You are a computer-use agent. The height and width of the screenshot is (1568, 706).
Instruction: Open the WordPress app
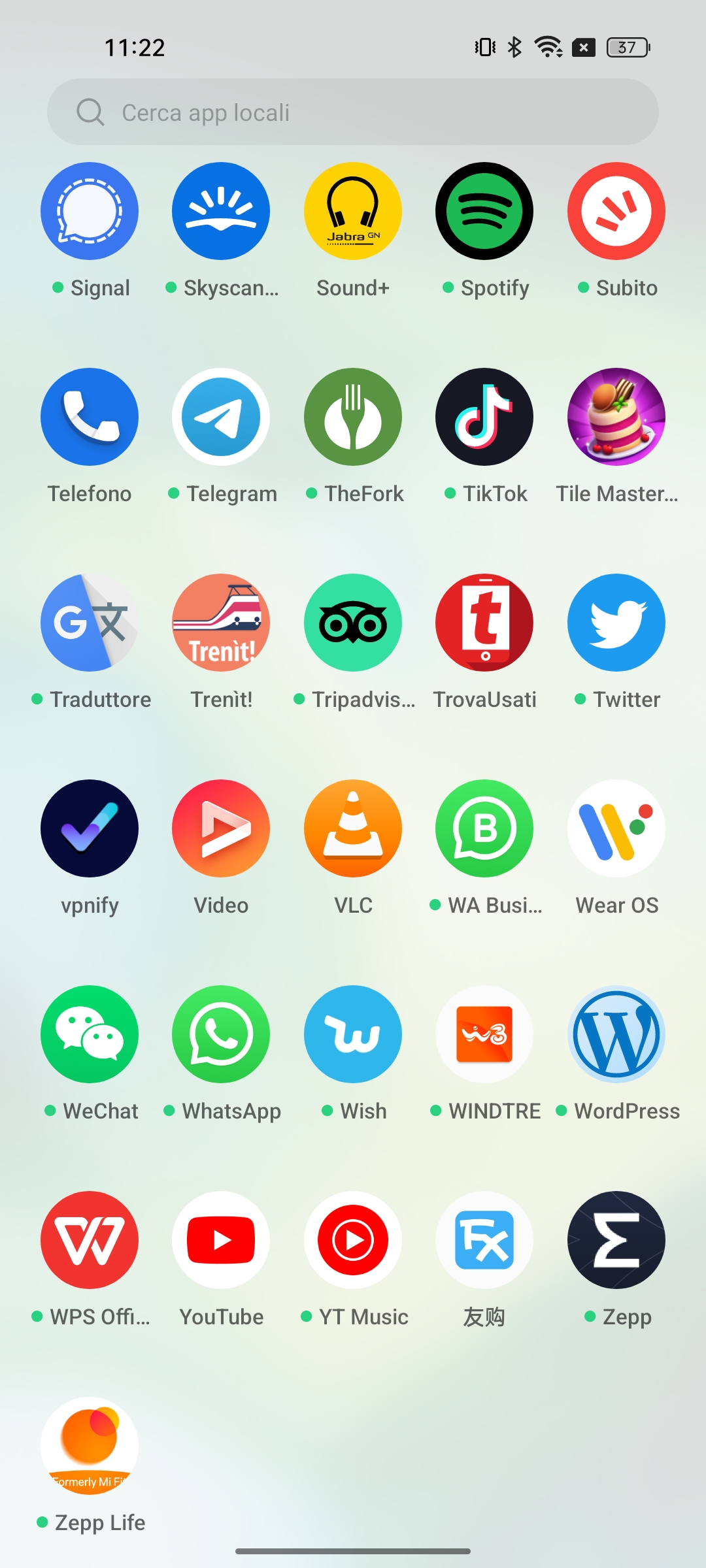tap(616, 1034)
